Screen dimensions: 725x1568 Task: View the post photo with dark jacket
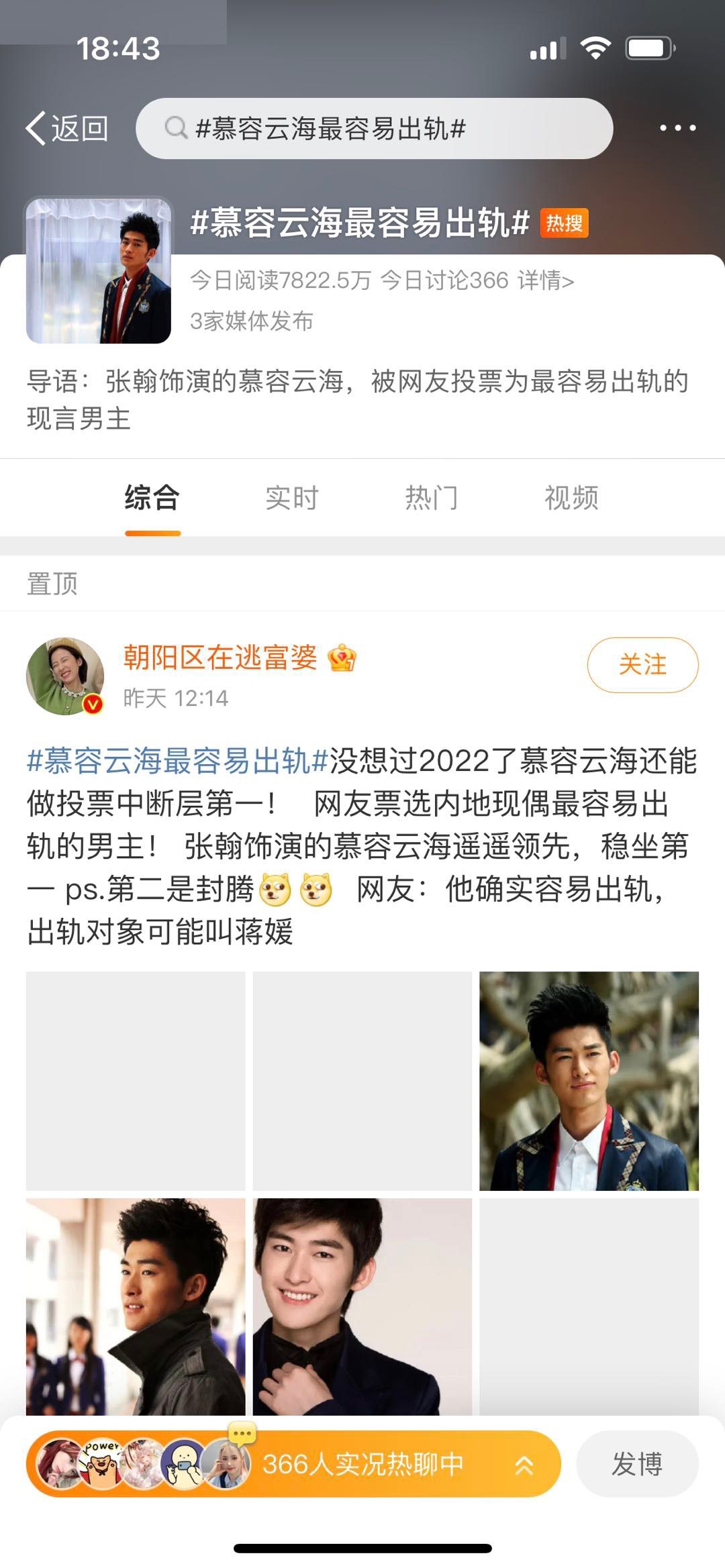136,1306
